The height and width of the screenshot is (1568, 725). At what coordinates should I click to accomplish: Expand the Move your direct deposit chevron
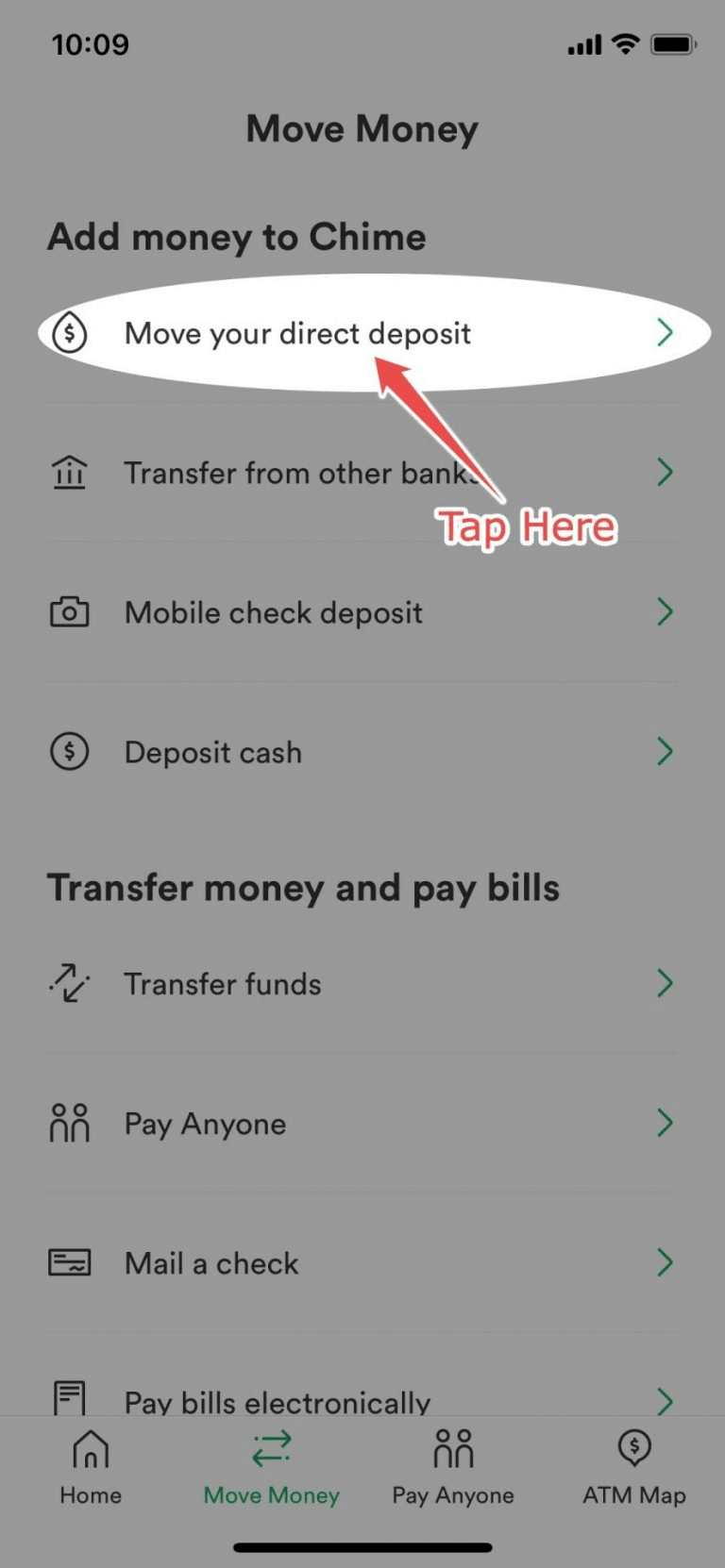667,332
